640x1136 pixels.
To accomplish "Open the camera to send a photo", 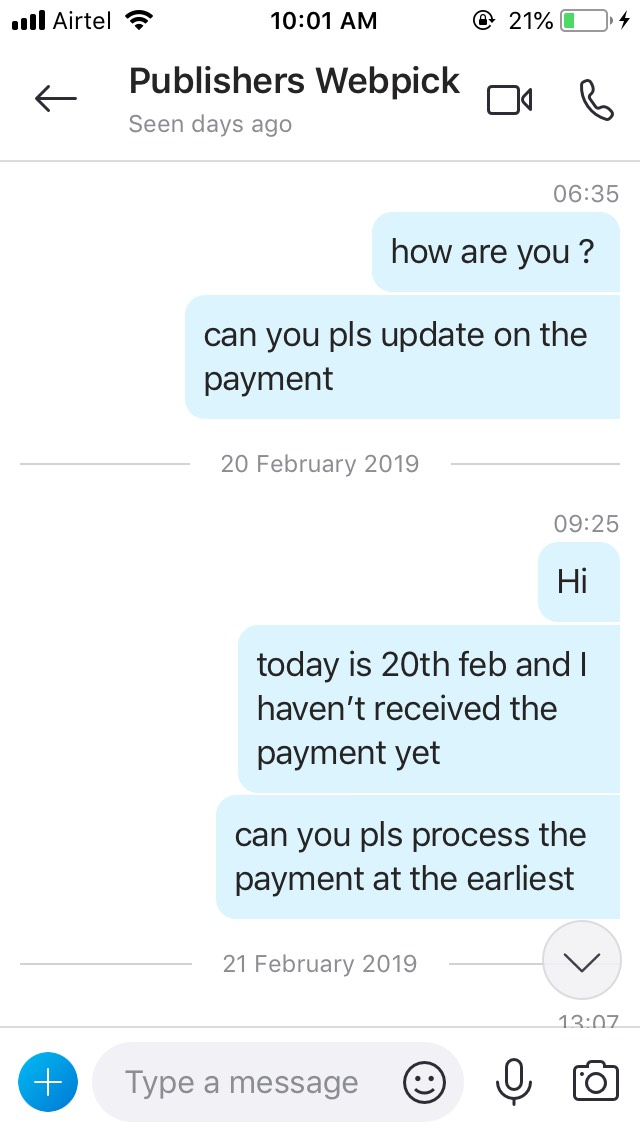I will click(595, 1082).
